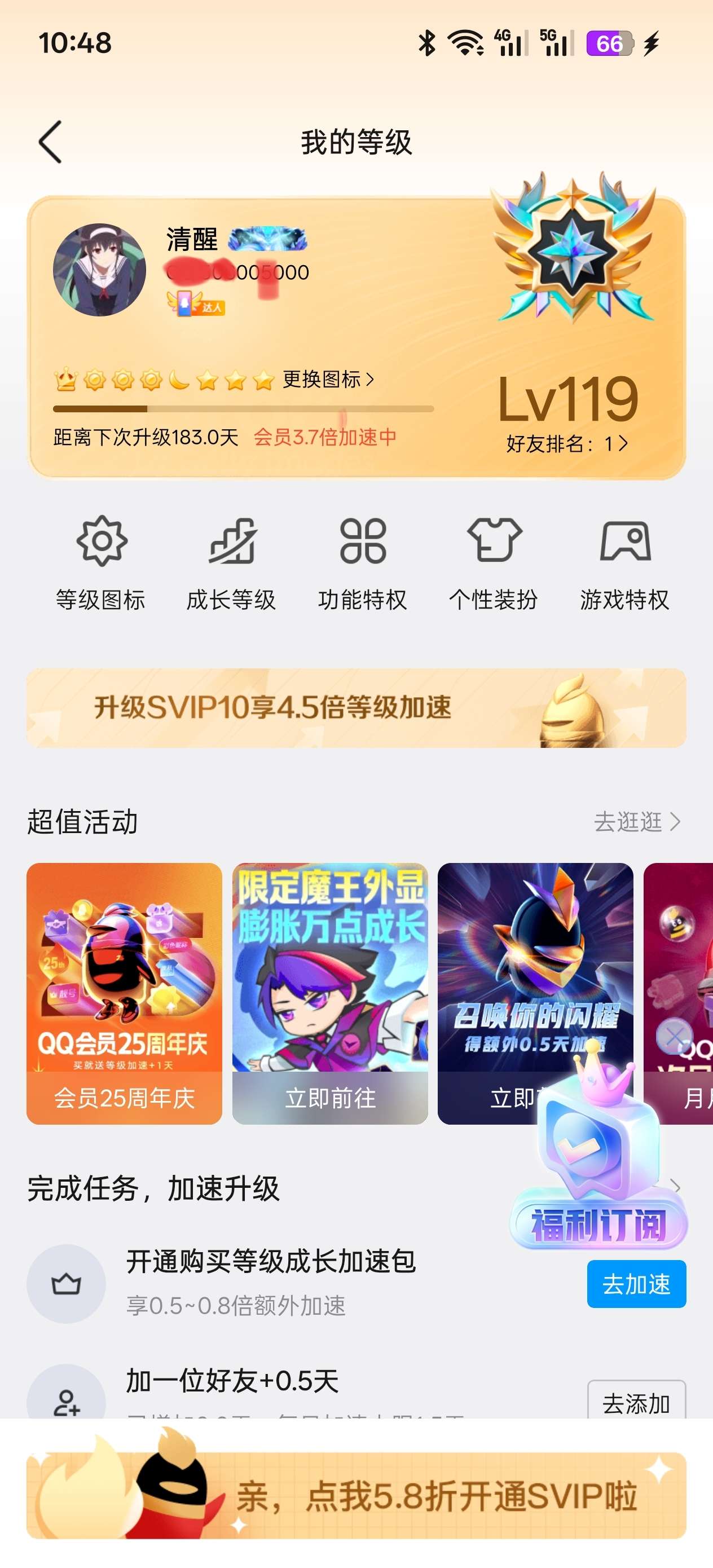The width and height of the screenshot is (713, 1568).
Task: Tap 去逛逛 for more activities
Action: pyautogui.click(x=636, y=822)
